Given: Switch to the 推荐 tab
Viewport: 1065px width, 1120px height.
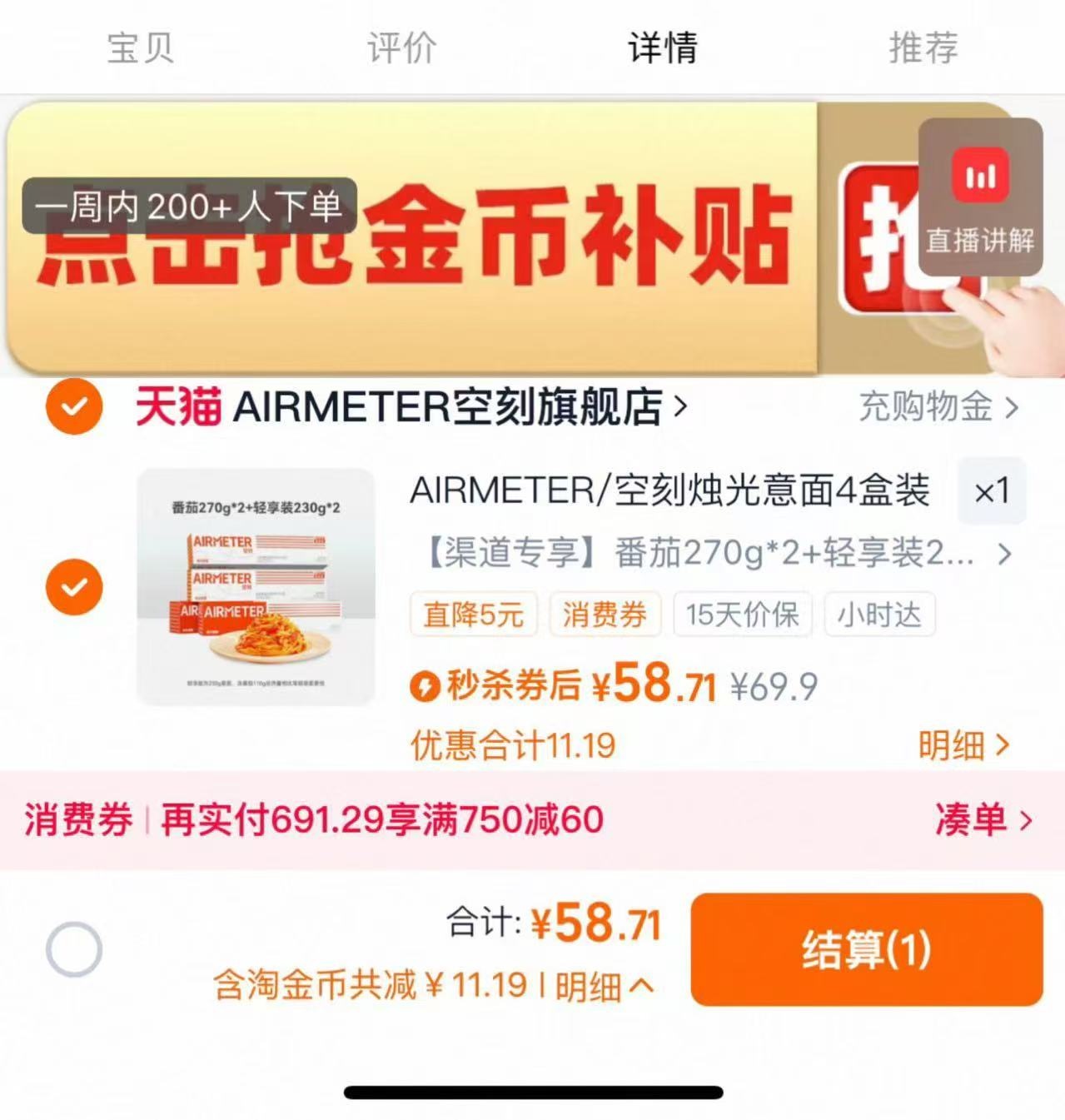Looking at the screenshot, I should [921, 47].
